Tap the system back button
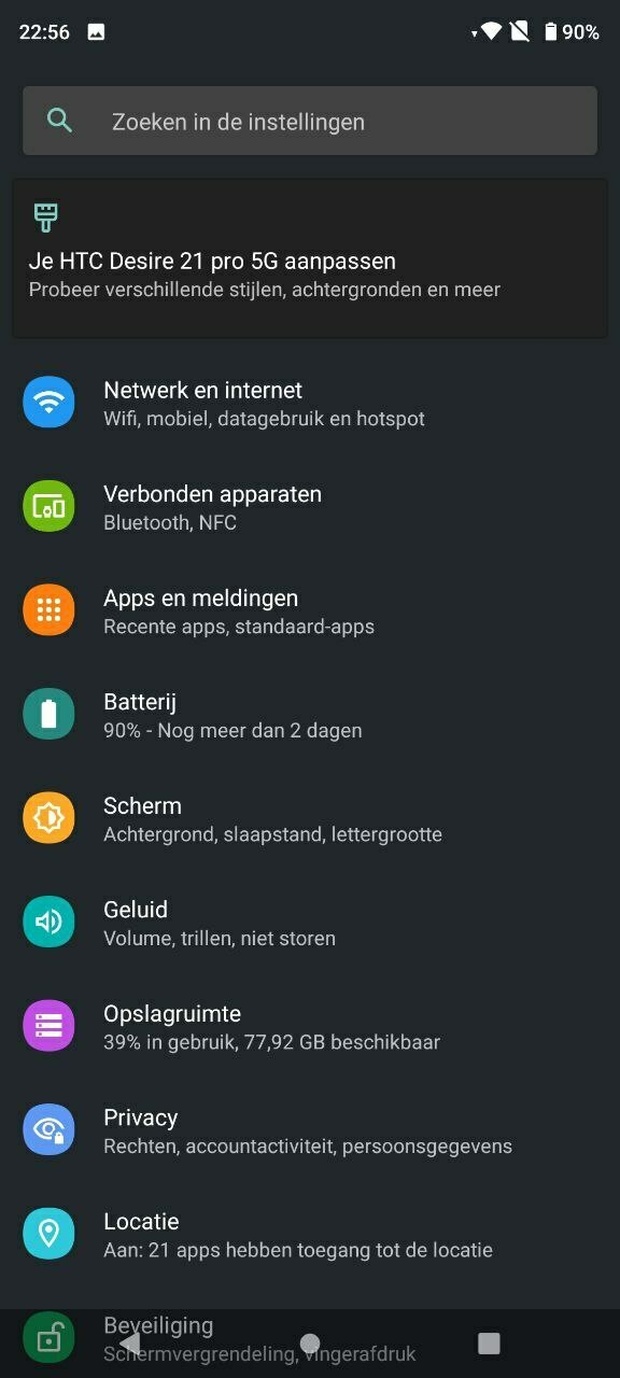 tap(130, 1343)
